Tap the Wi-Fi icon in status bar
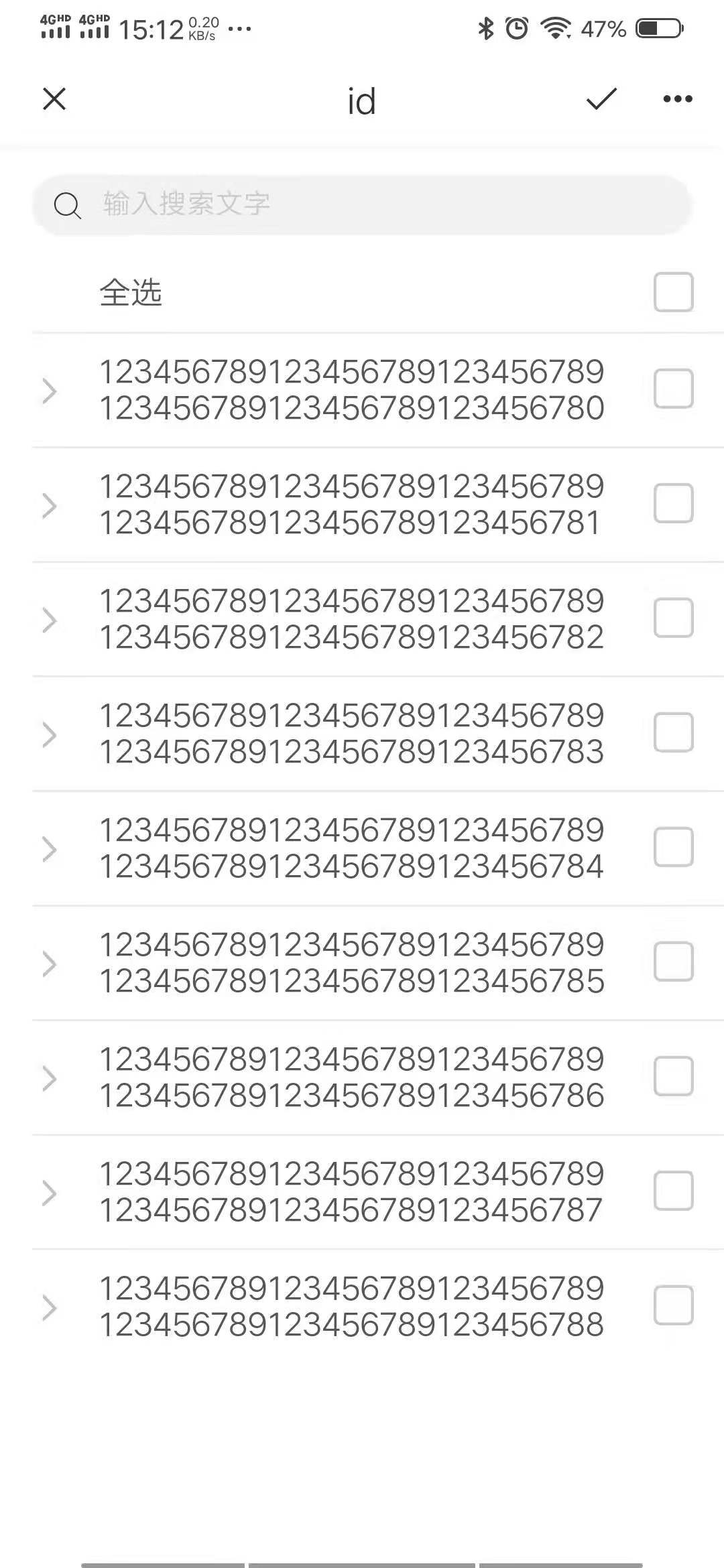724x1568 pixels. (x=555, y=28)
